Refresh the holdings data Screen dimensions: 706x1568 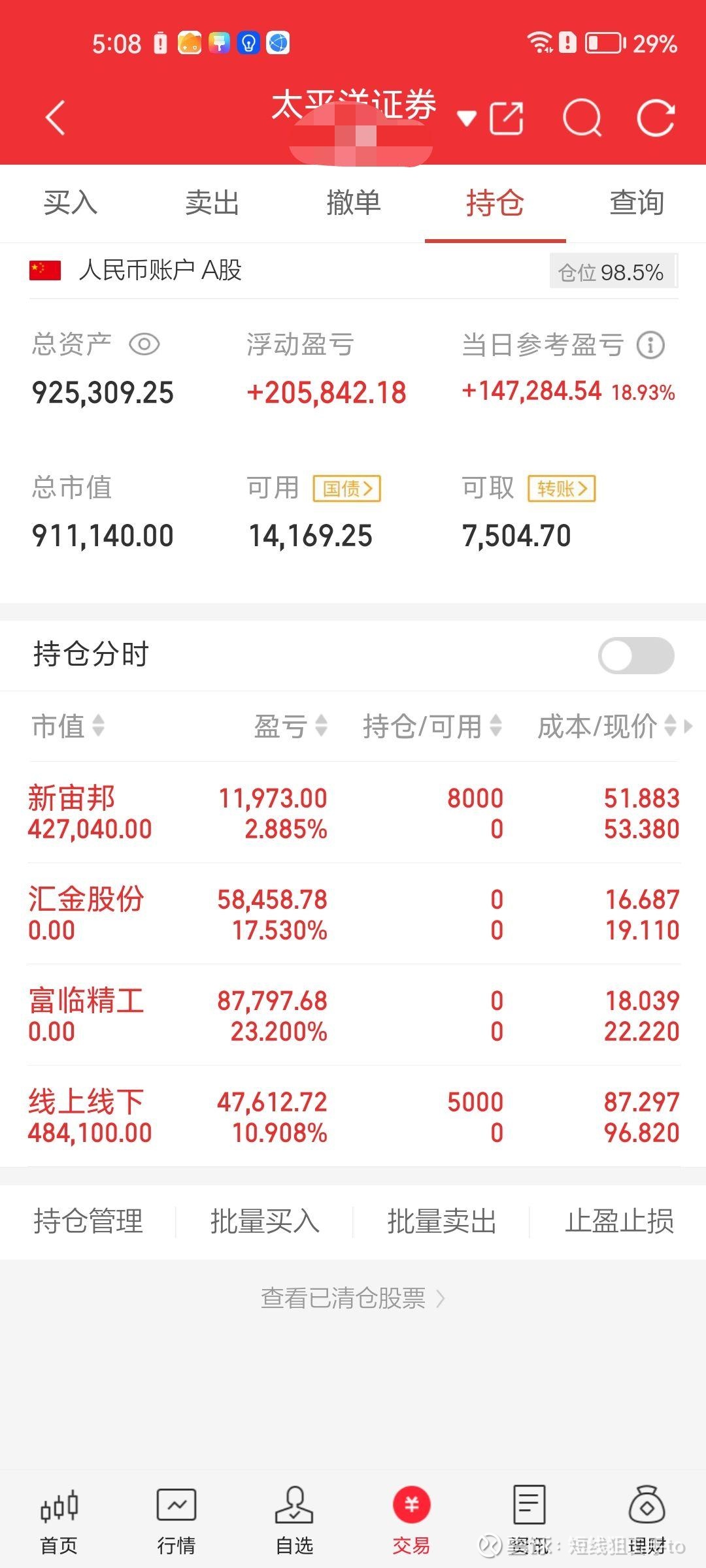click(656, 118)
